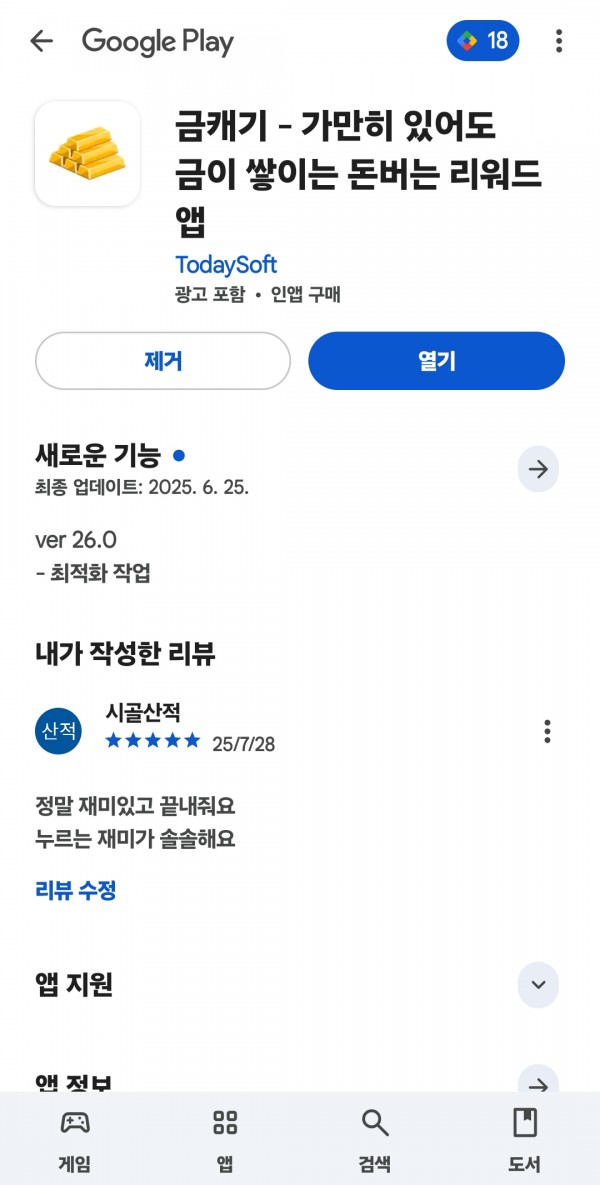The height and width of the screenshot is (1185, 600).
Task: Tap 열기 to open the app
Action: pyautogui.click(x=436, y=361)
